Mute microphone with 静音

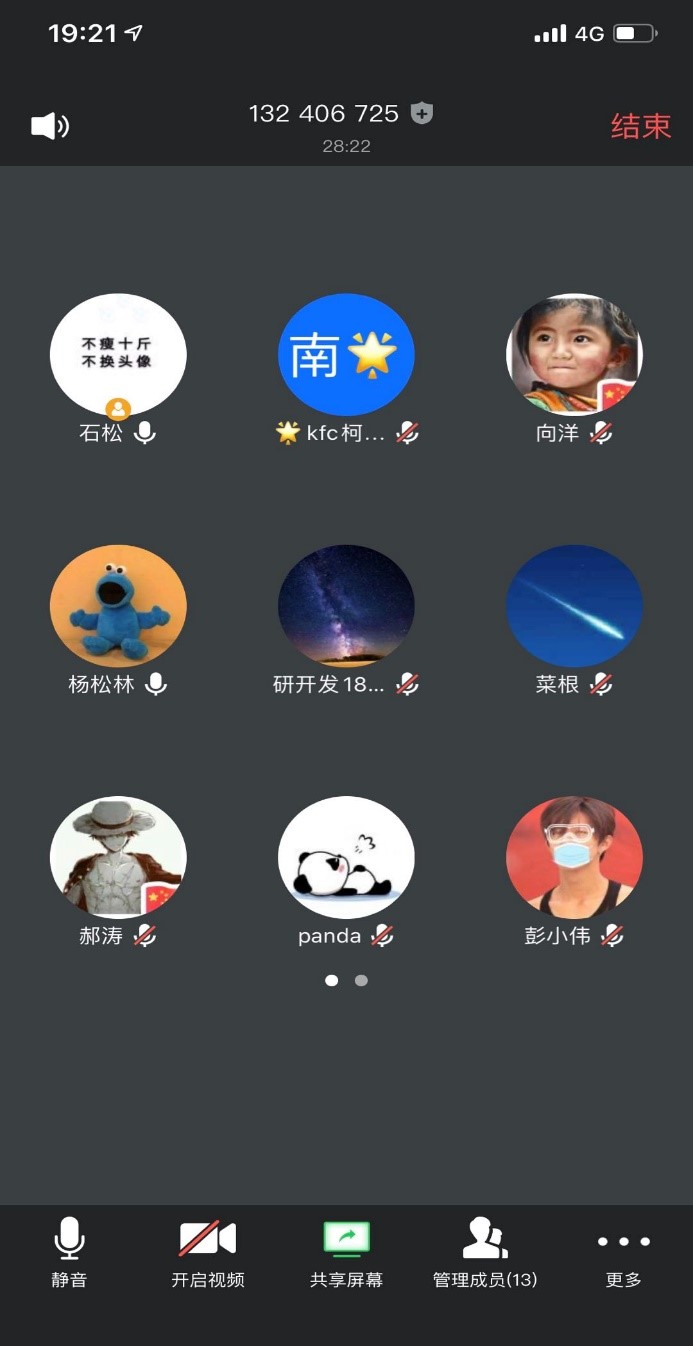[x=69, y=1250]
